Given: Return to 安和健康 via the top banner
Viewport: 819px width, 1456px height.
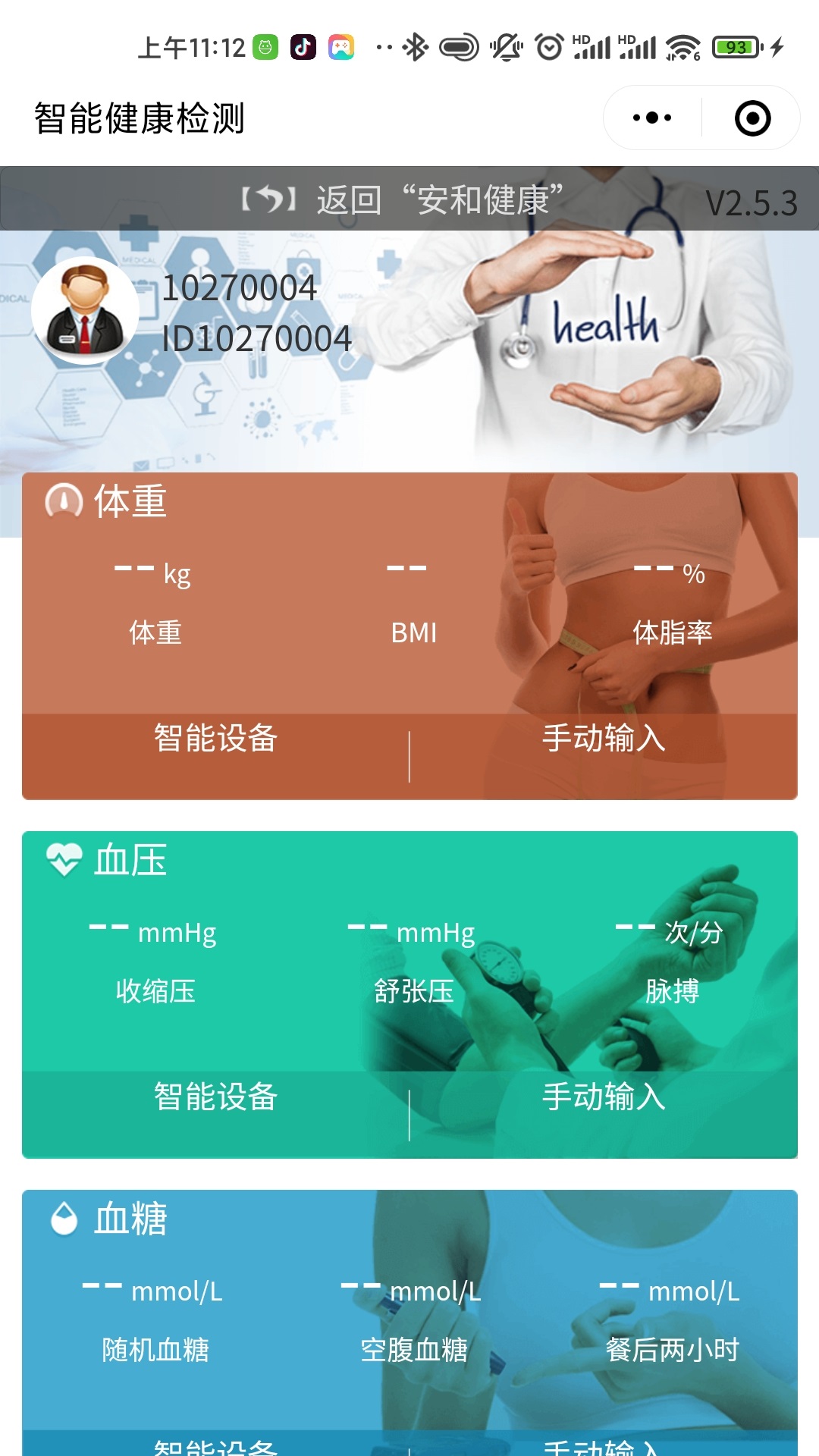Looking at the screenshot, I should (x=402, y=200).
